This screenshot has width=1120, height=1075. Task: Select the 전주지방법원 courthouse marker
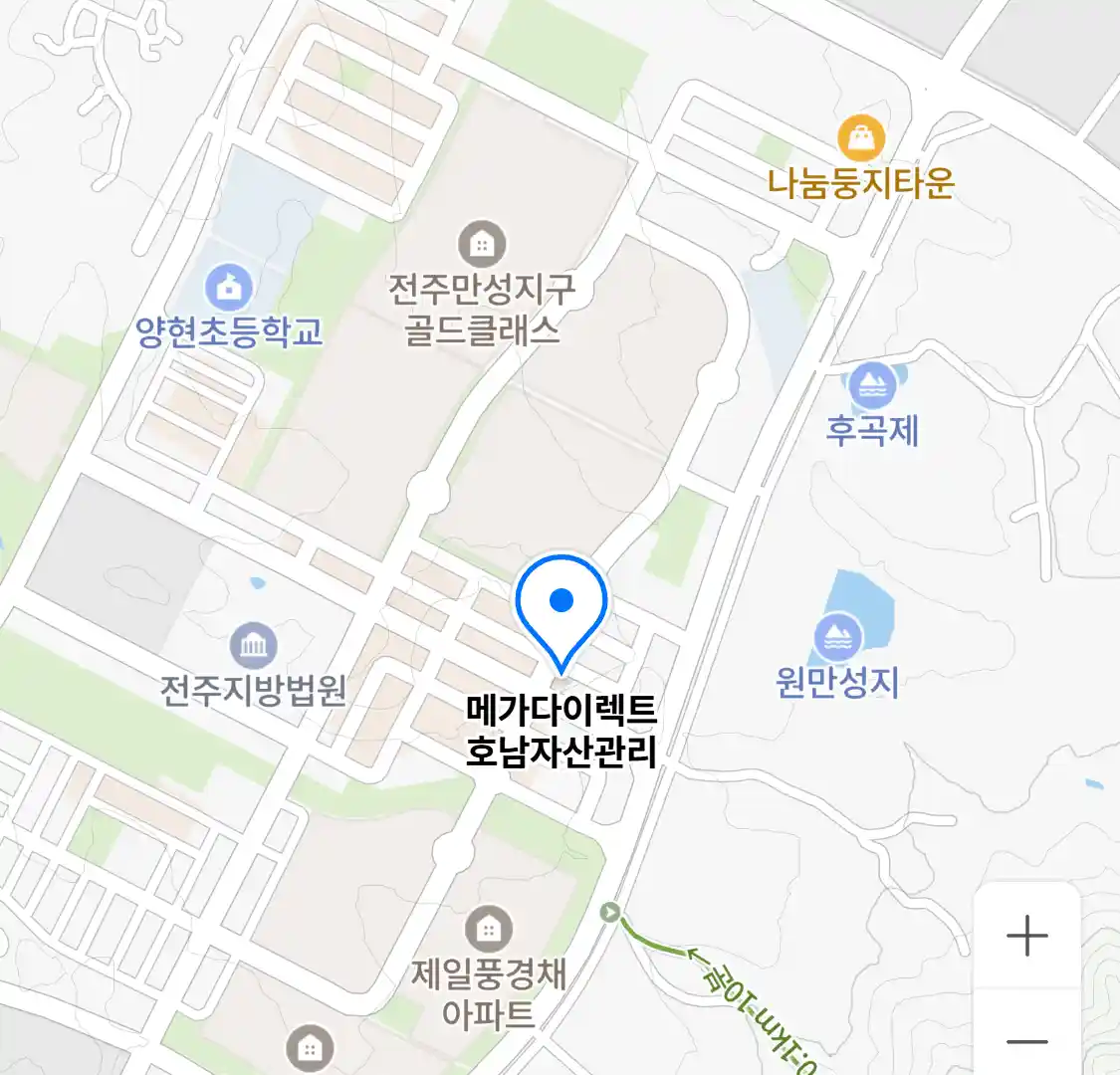[x=254, y=647]
